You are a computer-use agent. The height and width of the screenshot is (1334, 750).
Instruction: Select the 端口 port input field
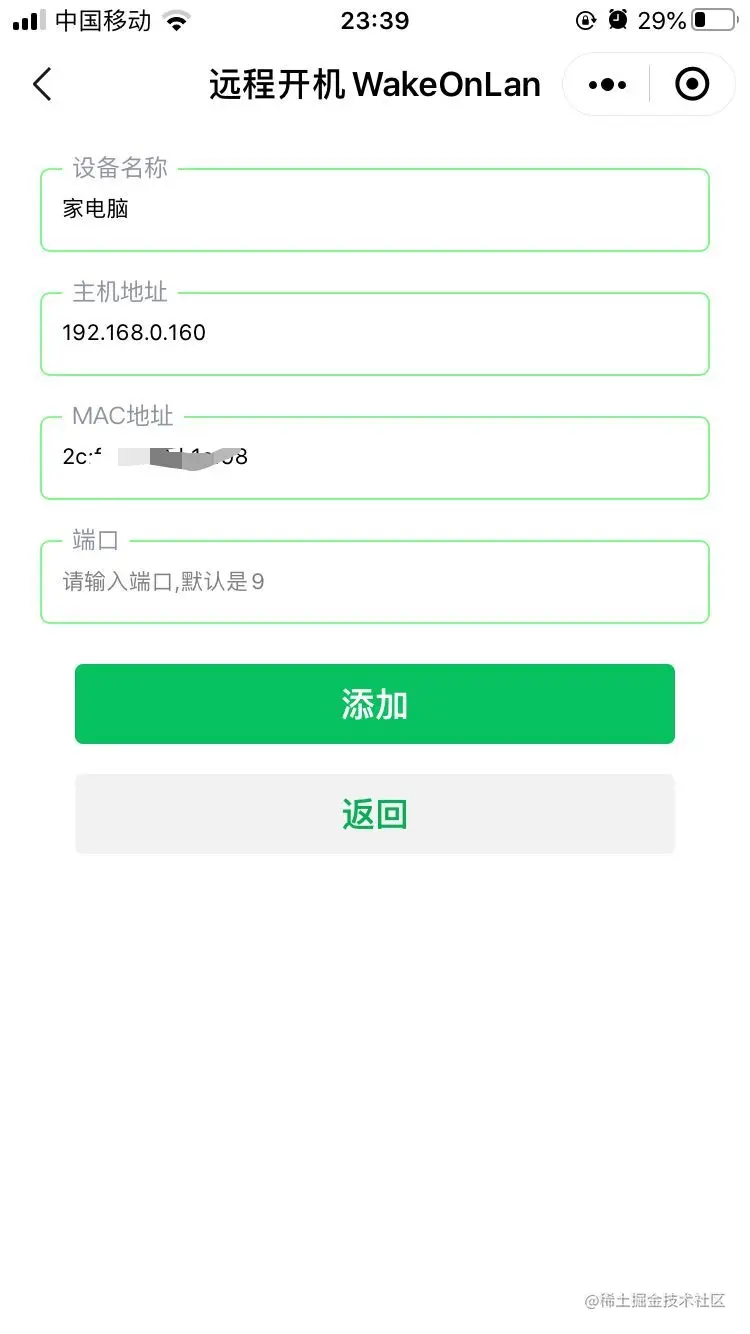pyautogui.click(x=375, y=582)
